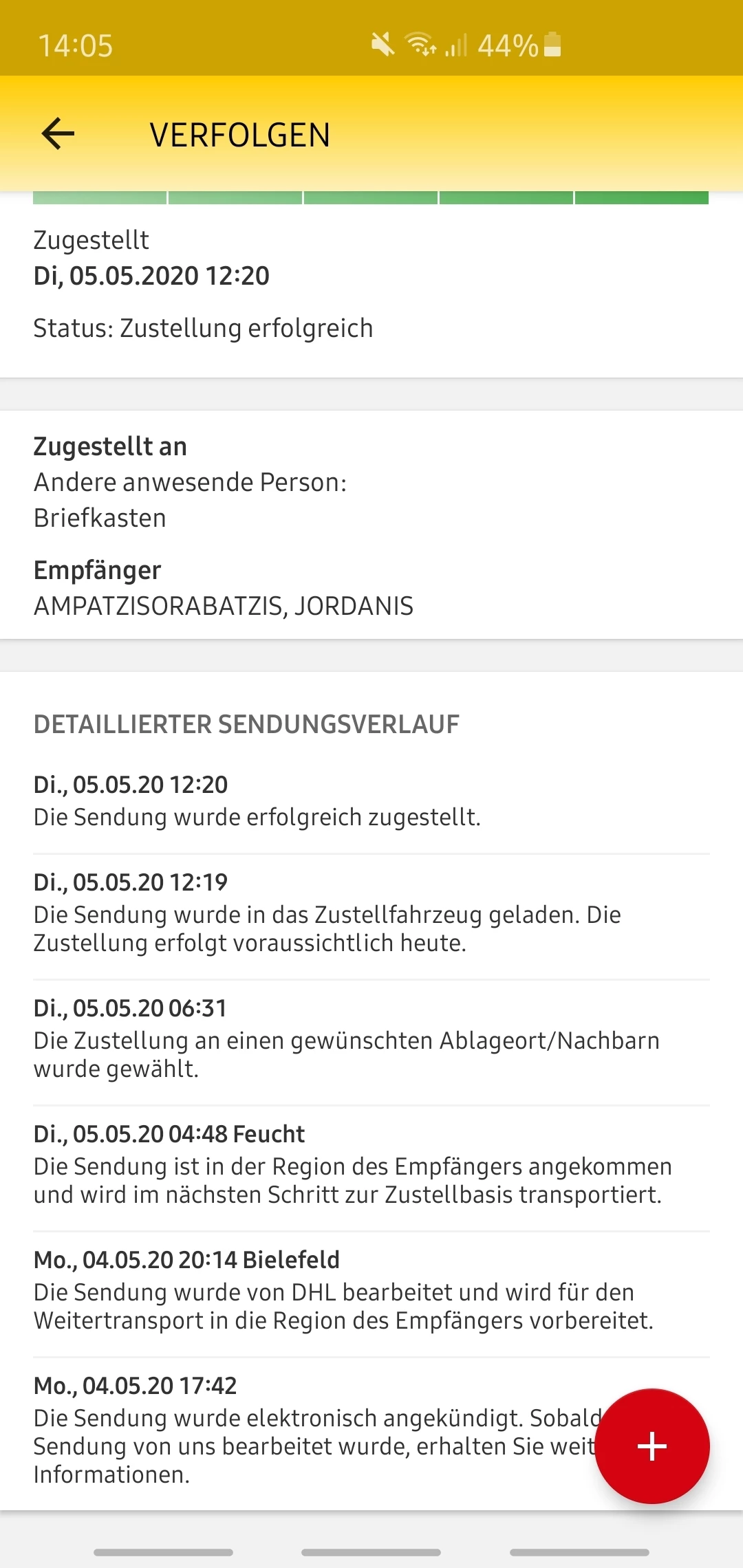
Task: Go back from the Verfolgen screen
Action: pyautogui.click(x=58, y=133)
